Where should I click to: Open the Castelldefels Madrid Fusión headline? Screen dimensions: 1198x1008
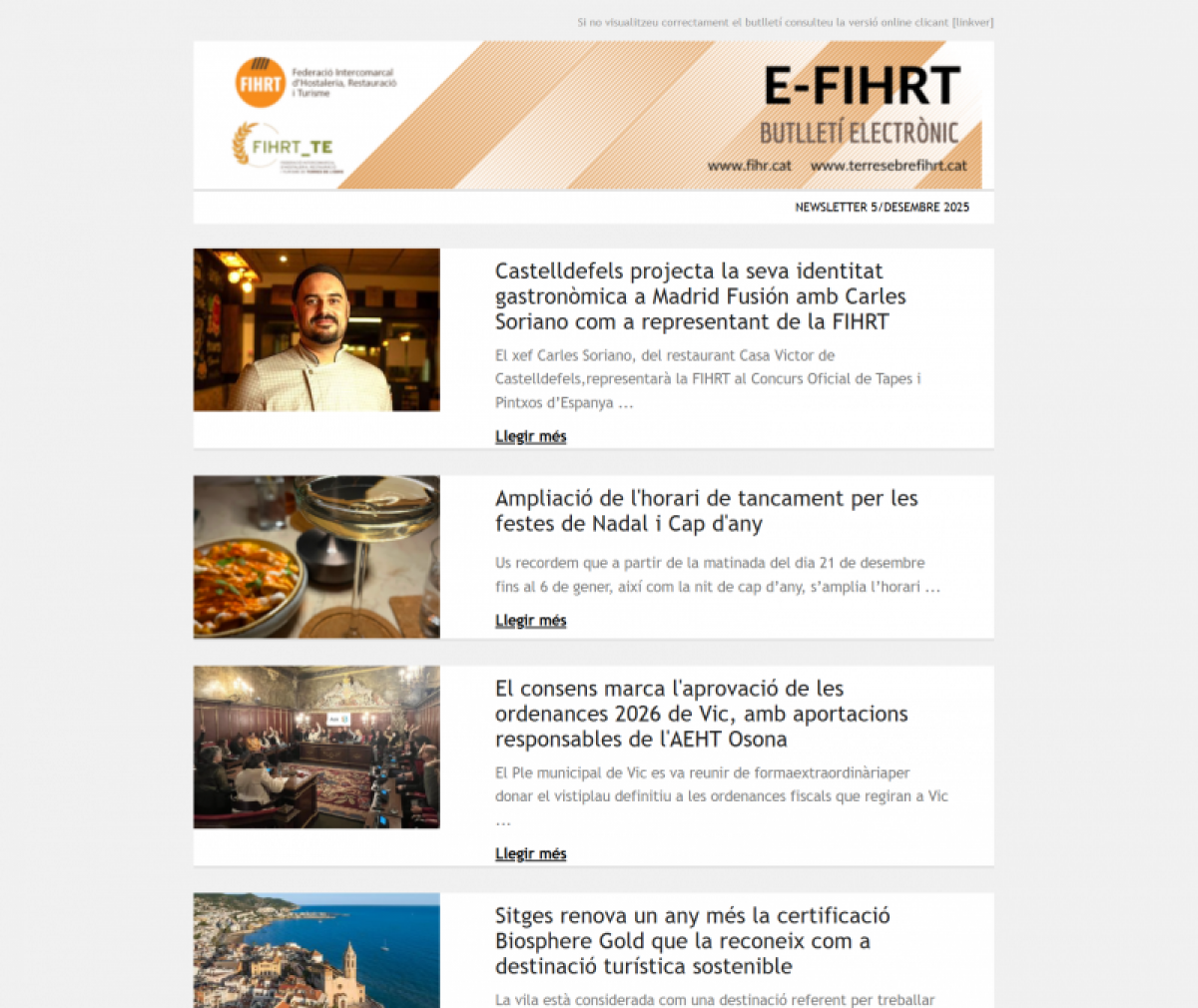[700, 295]
